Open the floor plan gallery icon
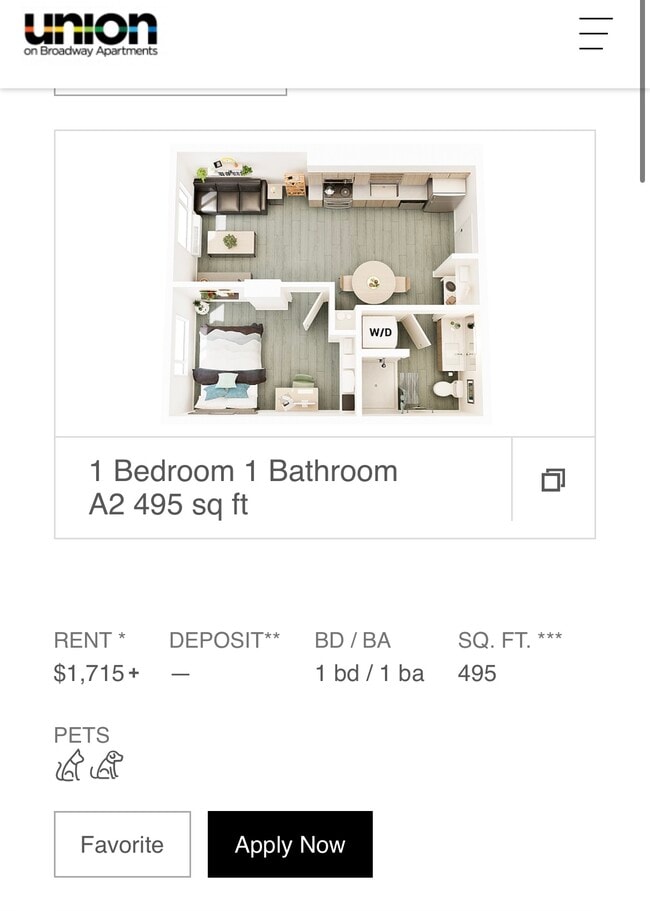The width and height of the screenshot is (650, 911). [553, 480]
